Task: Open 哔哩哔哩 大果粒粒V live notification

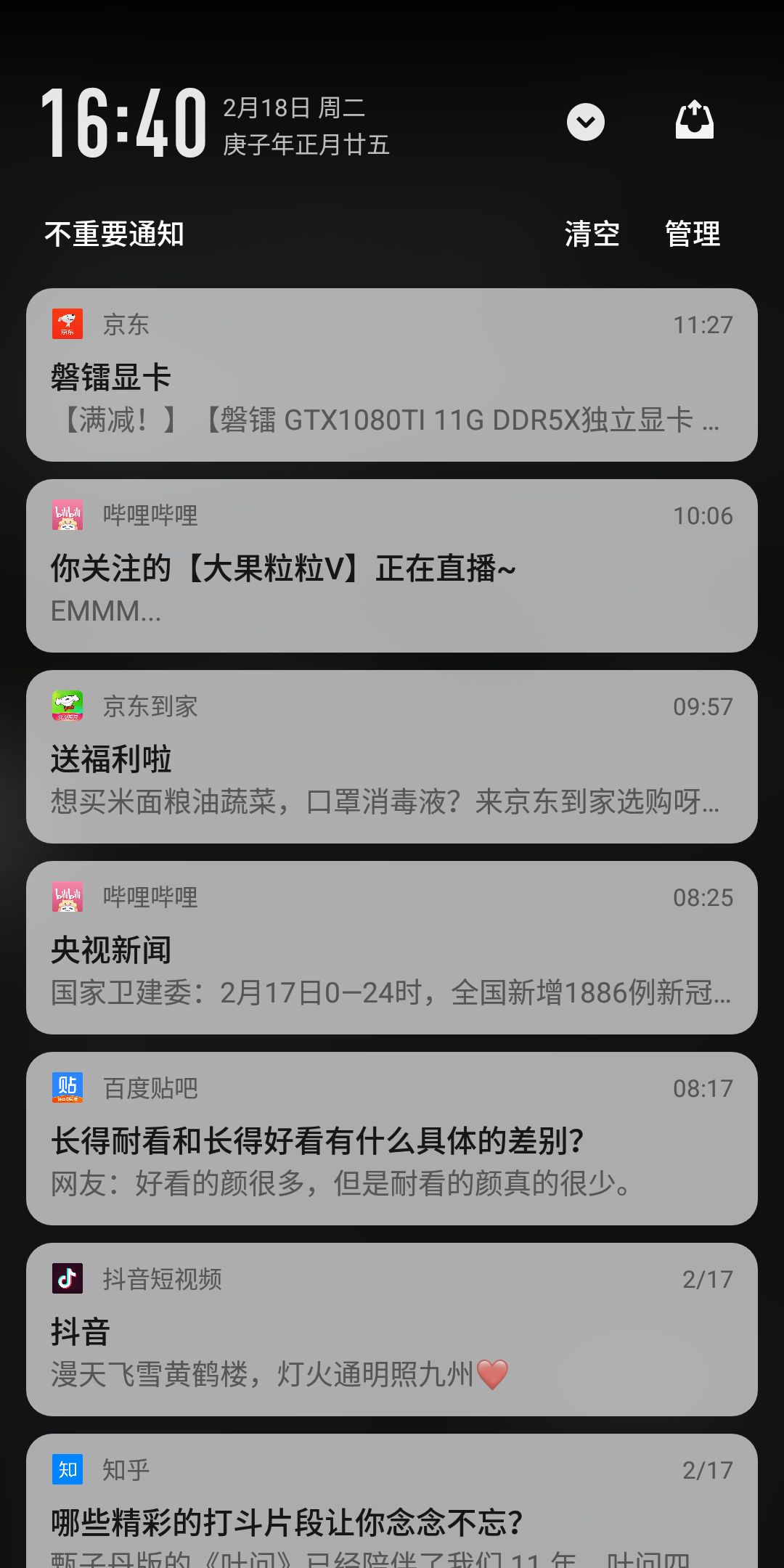Action: [392, 565]
